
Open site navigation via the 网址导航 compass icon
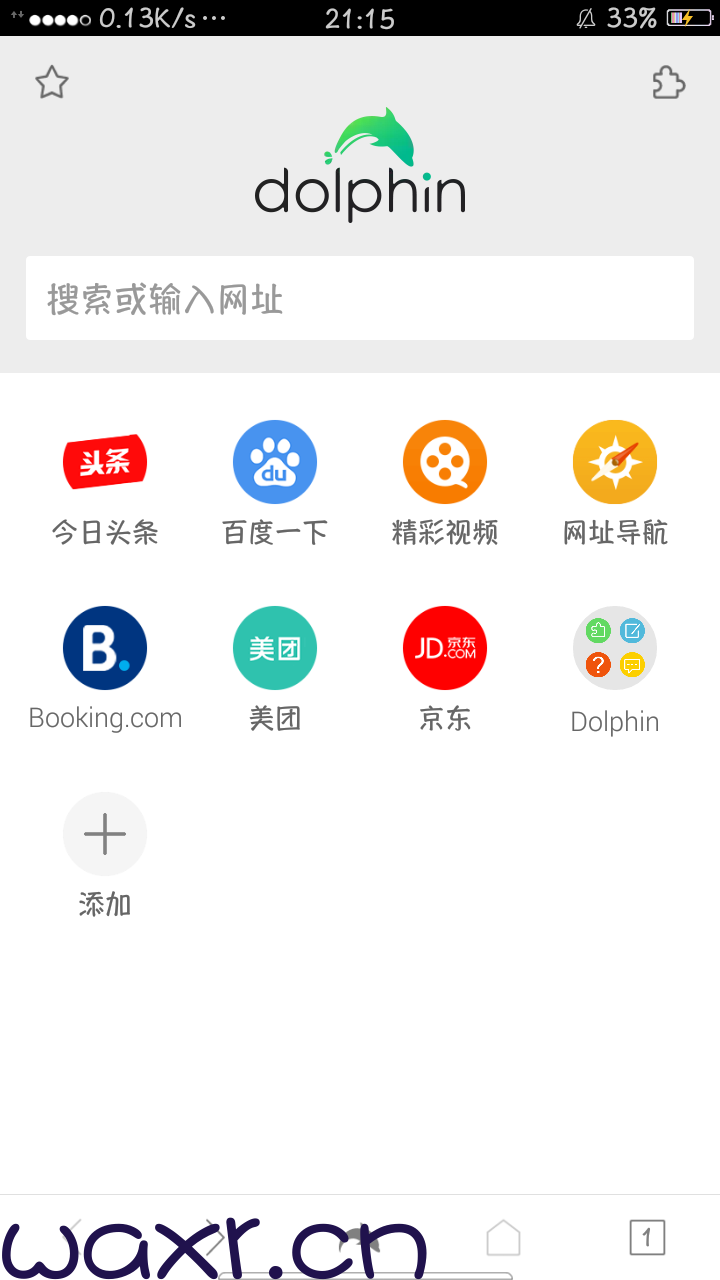615,462
